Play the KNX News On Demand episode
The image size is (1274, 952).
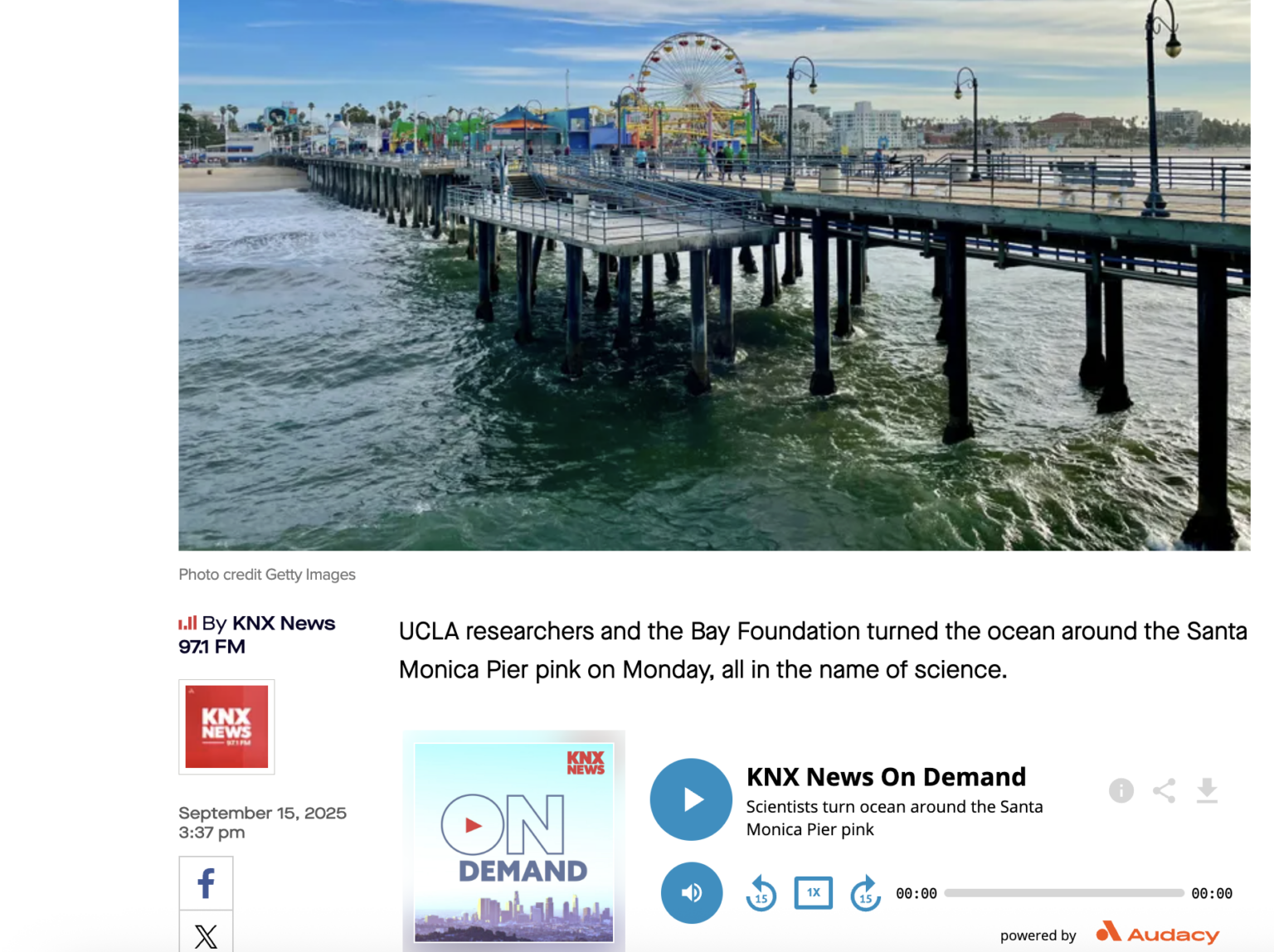(x=691, y=799)
